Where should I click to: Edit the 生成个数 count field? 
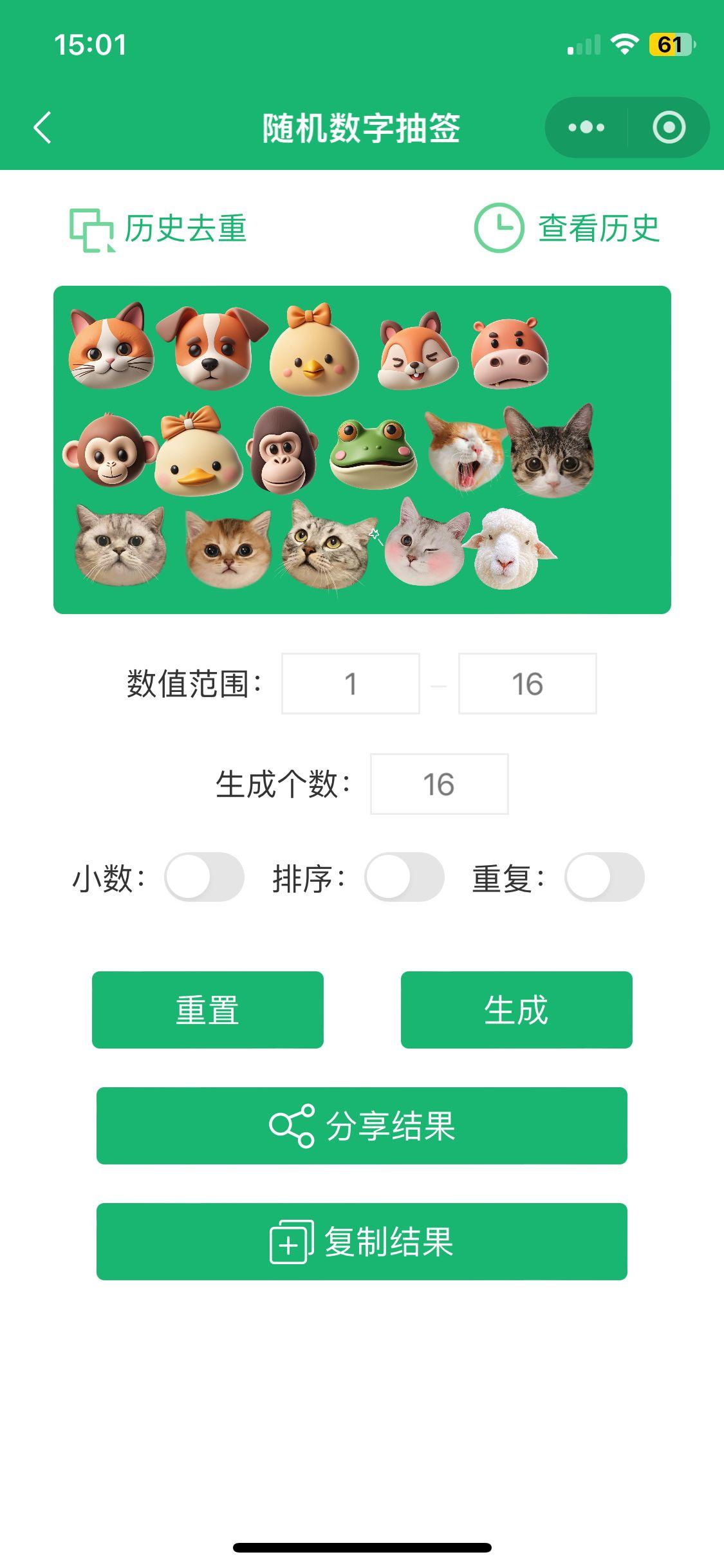click(439, 784)
